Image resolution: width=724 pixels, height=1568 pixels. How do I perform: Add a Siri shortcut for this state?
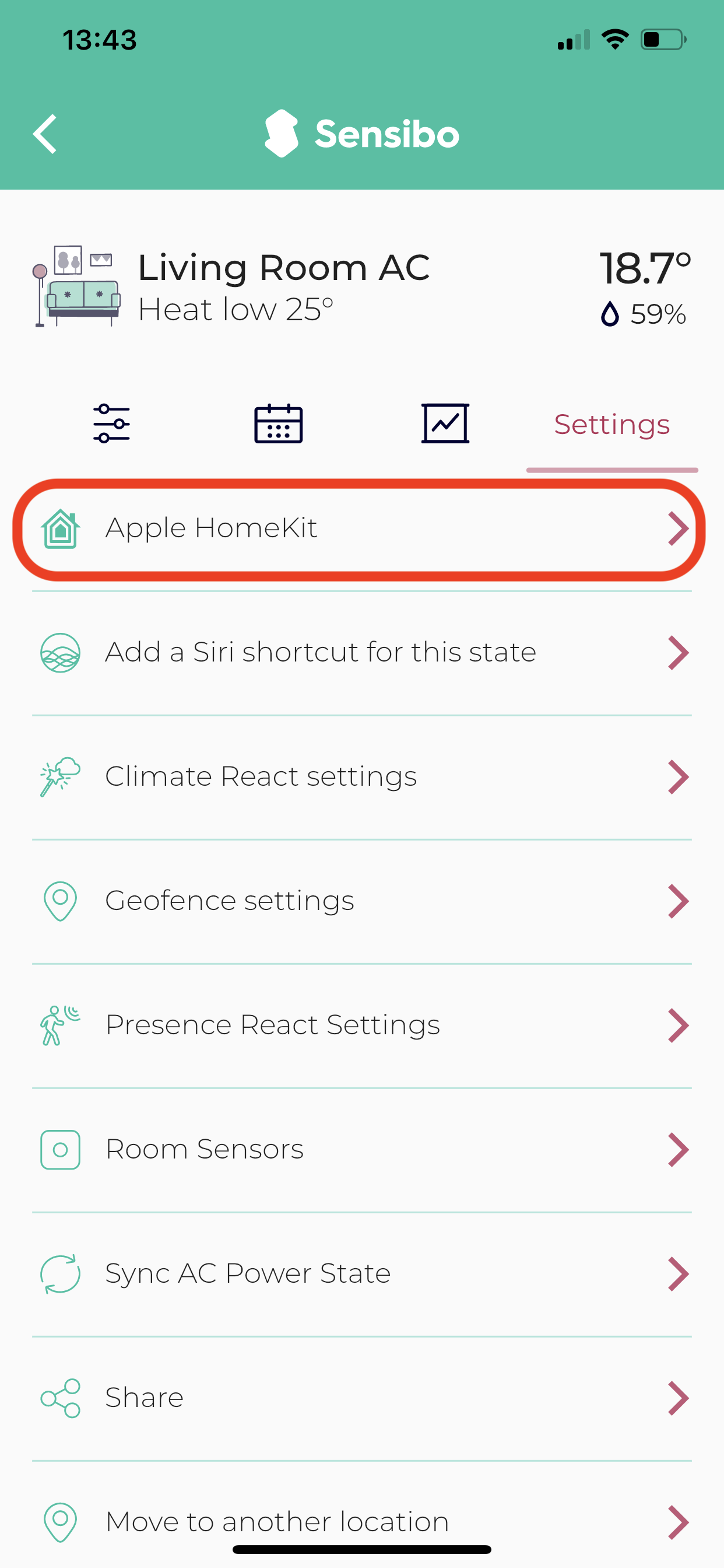point(362,653)
